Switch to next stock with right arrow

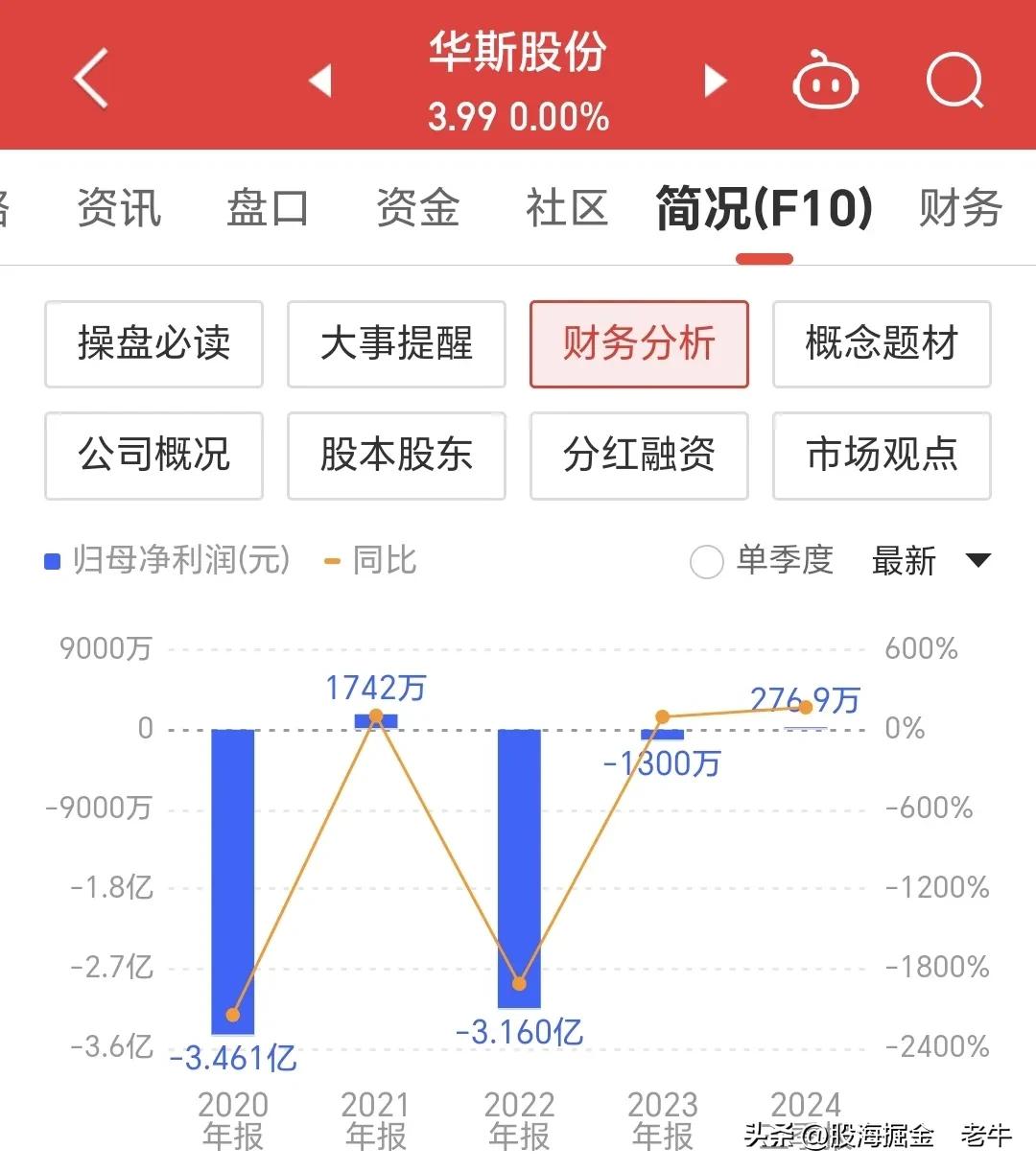[715, 82]
